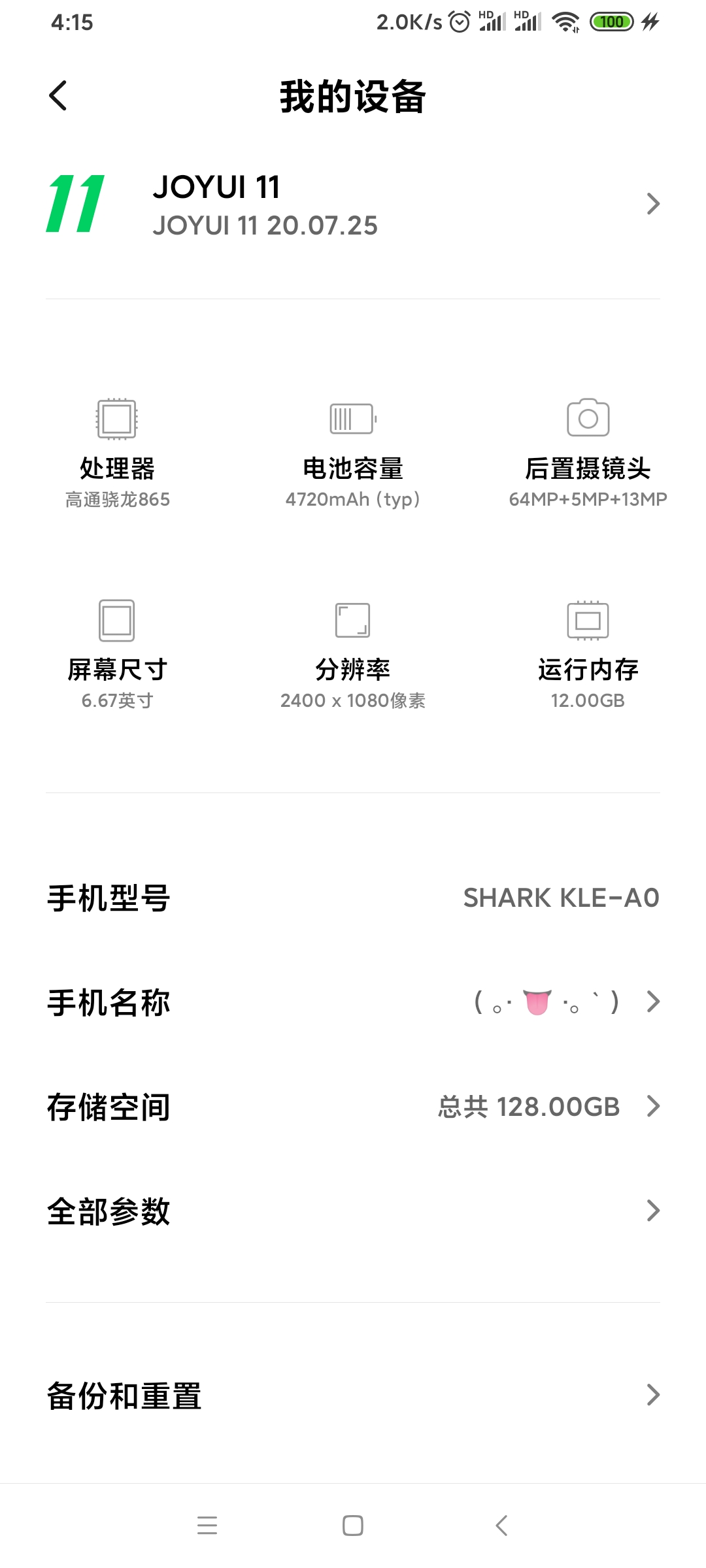This screenshot has height=1568, width=706.
Task: Open 存储空间 storage details
Action: coord(353,1107)
